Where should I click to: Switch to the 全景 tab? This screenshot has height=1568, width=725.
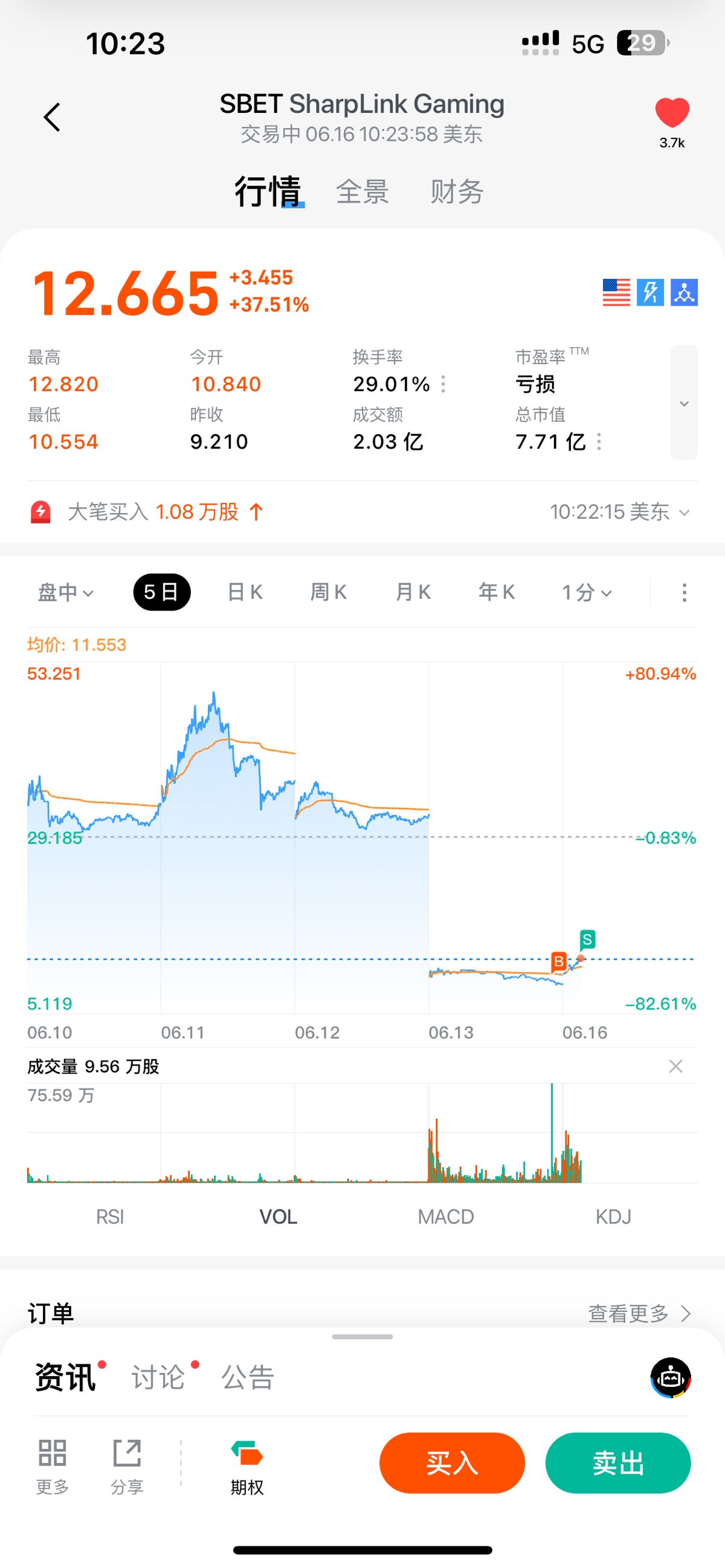coord(362,193)
